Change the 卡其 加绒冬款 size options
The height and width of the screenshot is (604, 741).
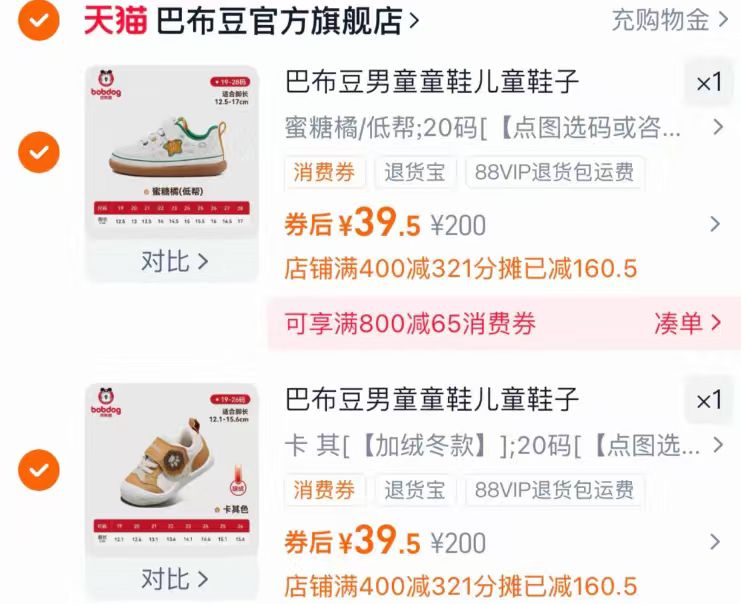(x=500, y=446)
